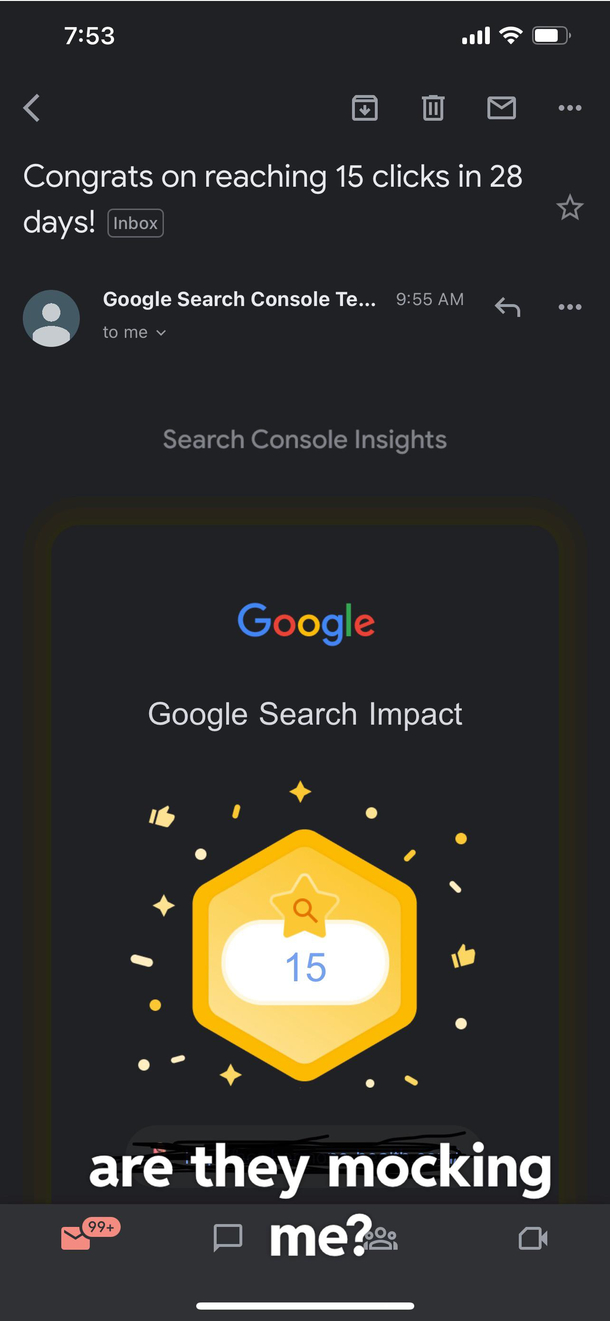Image resolution: width=610 pixels, height=1321 pixels.
Task: Go back to the inbox list
Action: point(32,108)
